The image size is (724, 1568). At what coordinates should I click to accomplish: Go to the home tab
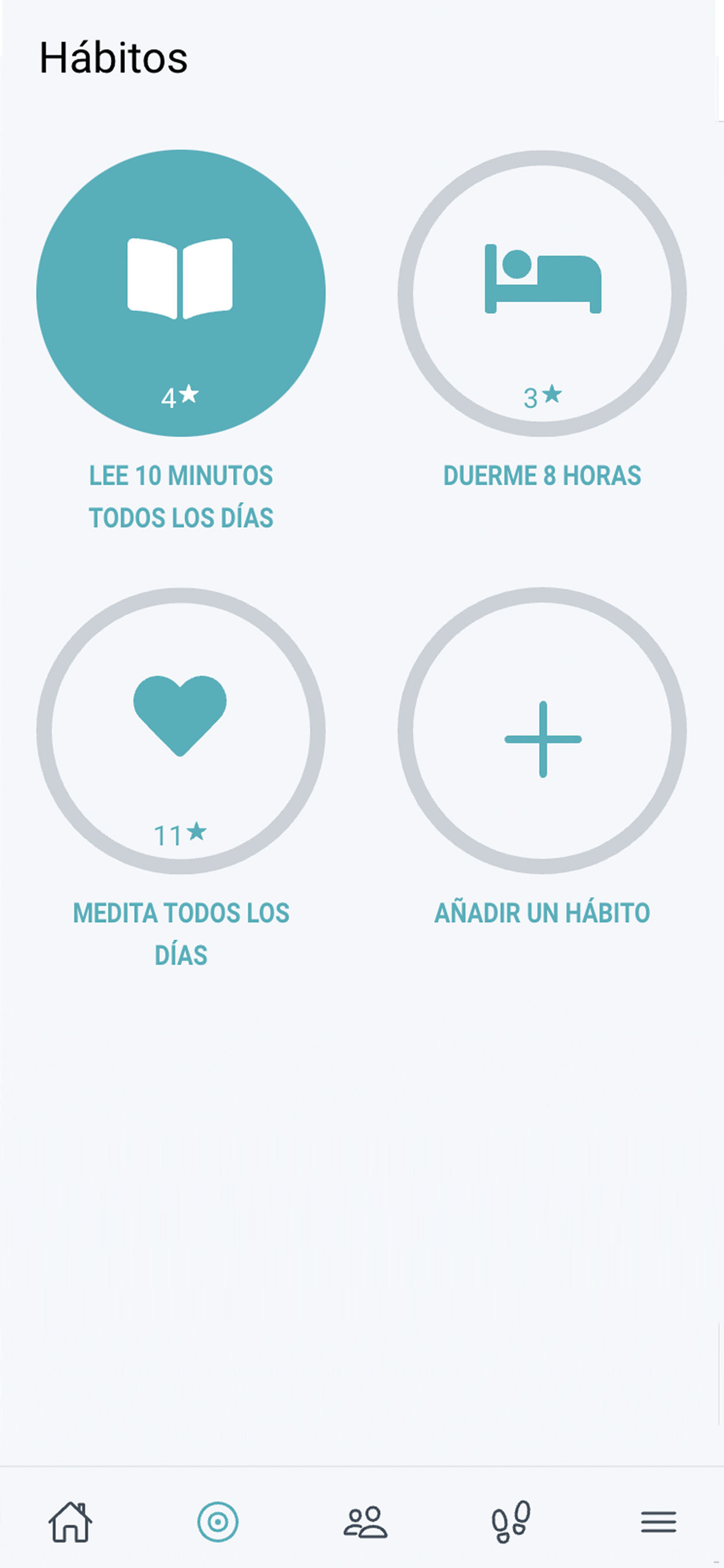coord(71,1522)
